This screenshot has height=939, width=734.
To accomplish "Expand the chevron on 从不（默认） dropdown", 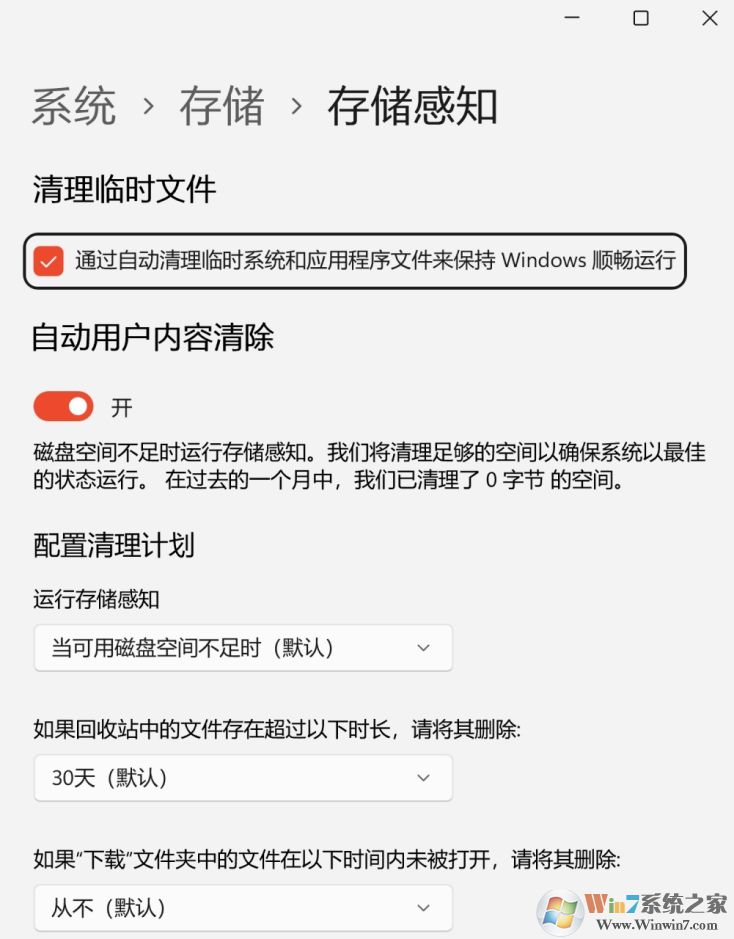I will coord(424,908).
